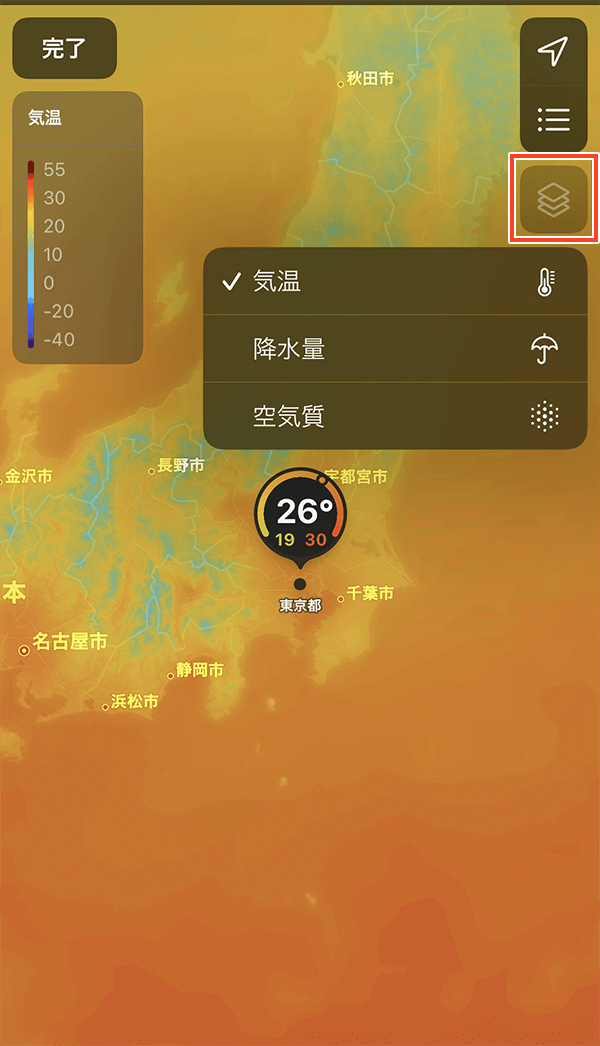Select the 気温 layer

point(394,282)
